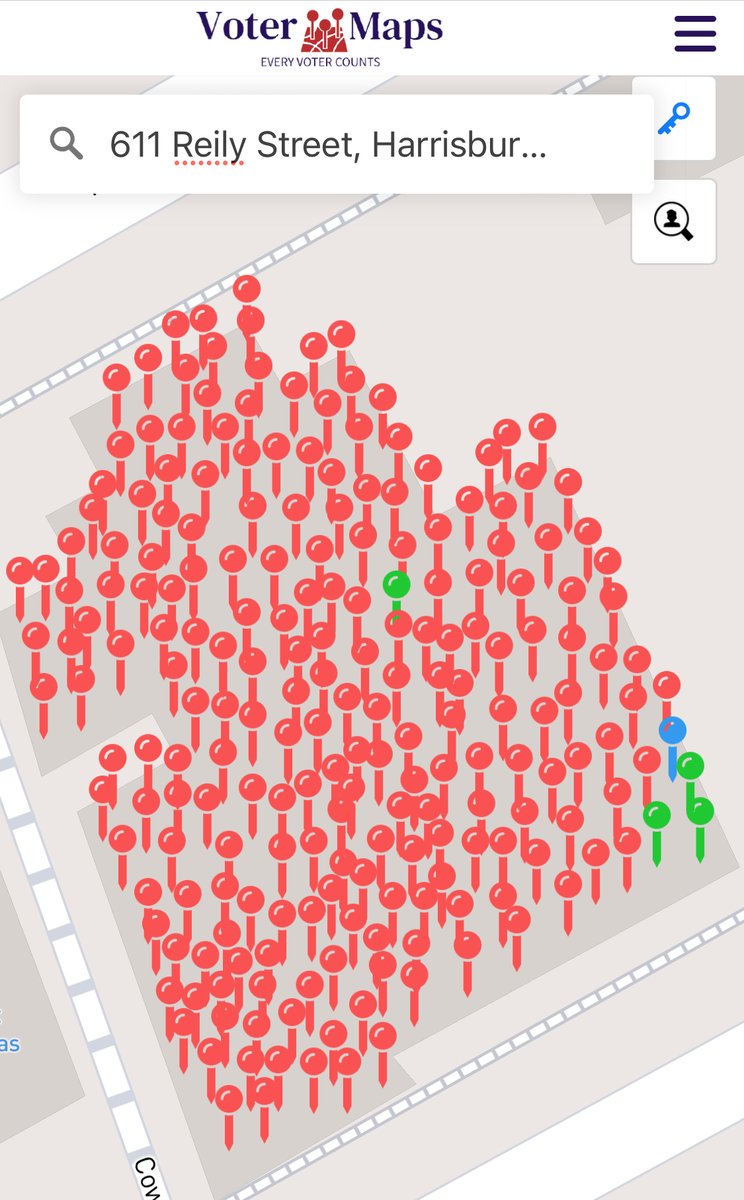Tap the address search field
The image size is (744, 1200).
tap(330, 145)
